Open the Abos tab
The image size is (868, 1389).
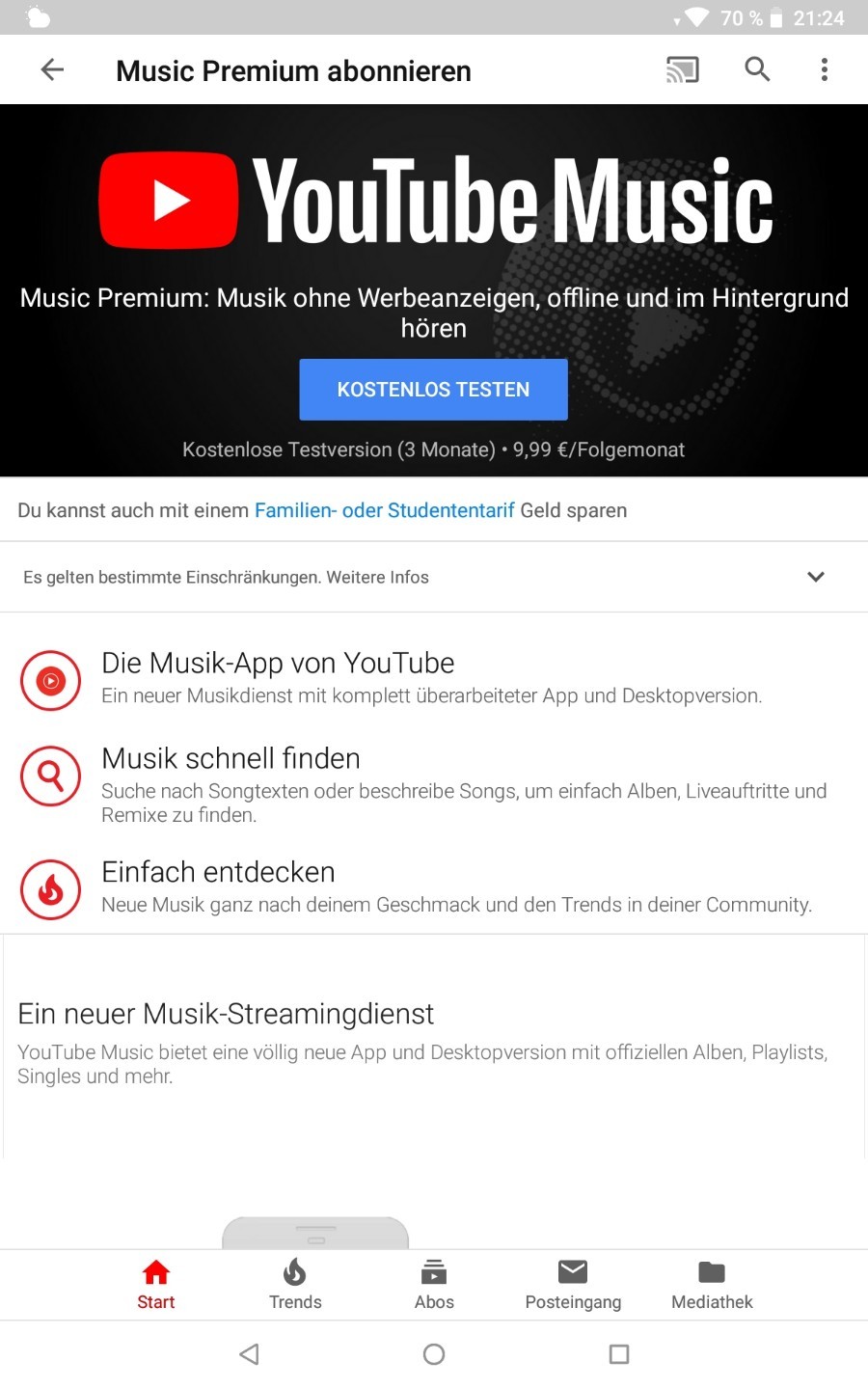pos(434,1285)
